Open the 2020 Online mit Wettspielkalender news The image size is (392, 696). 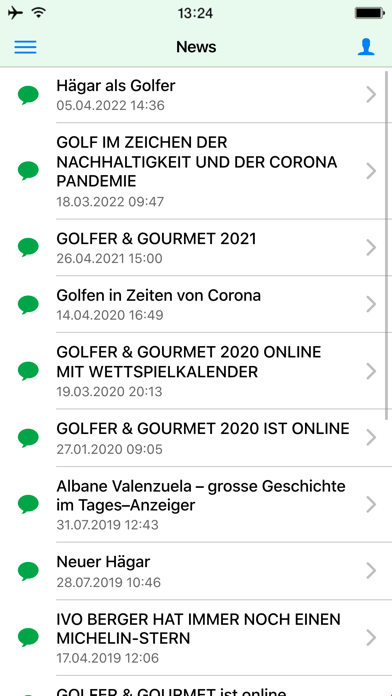[x=196, y=371]
